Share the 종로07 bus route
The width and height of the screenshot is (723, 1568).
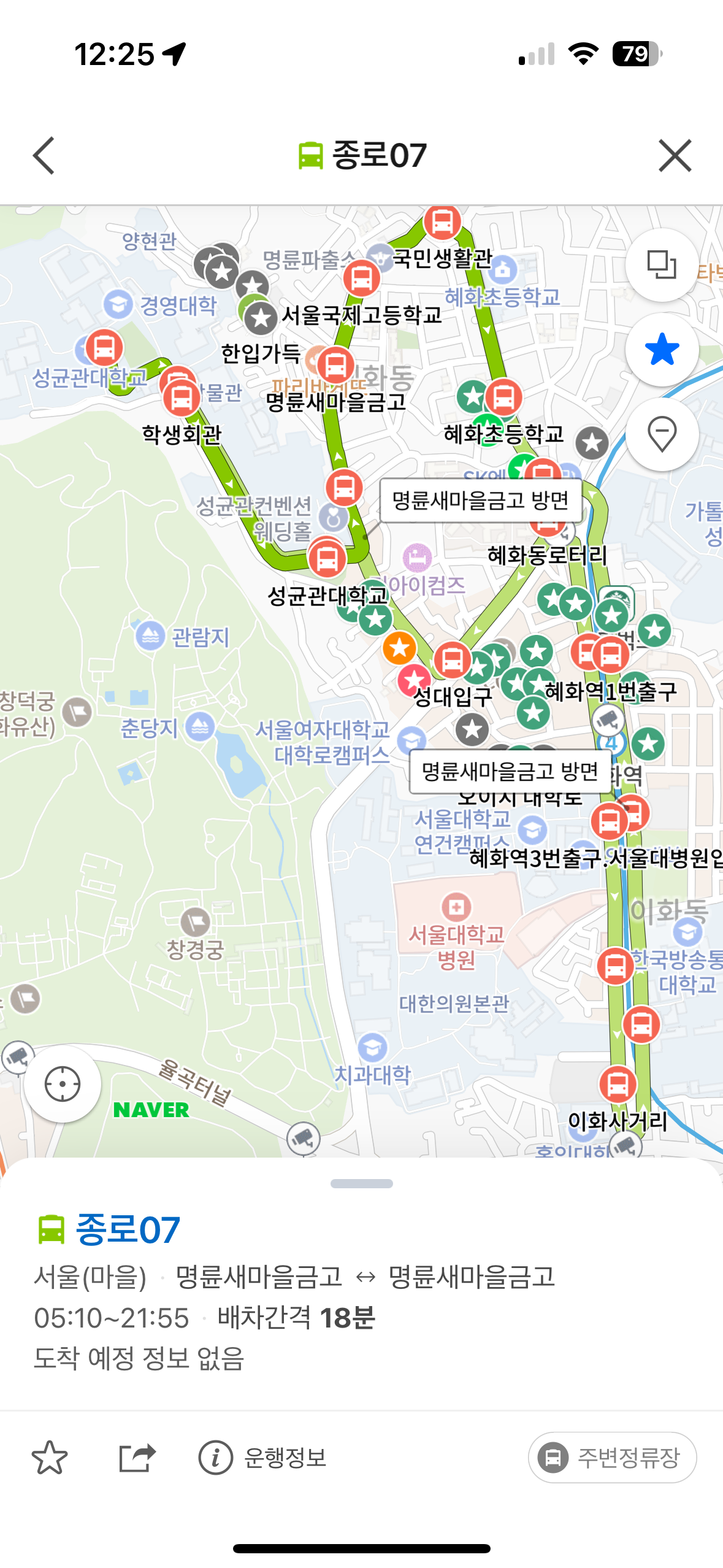click(x=137, y=1457)
